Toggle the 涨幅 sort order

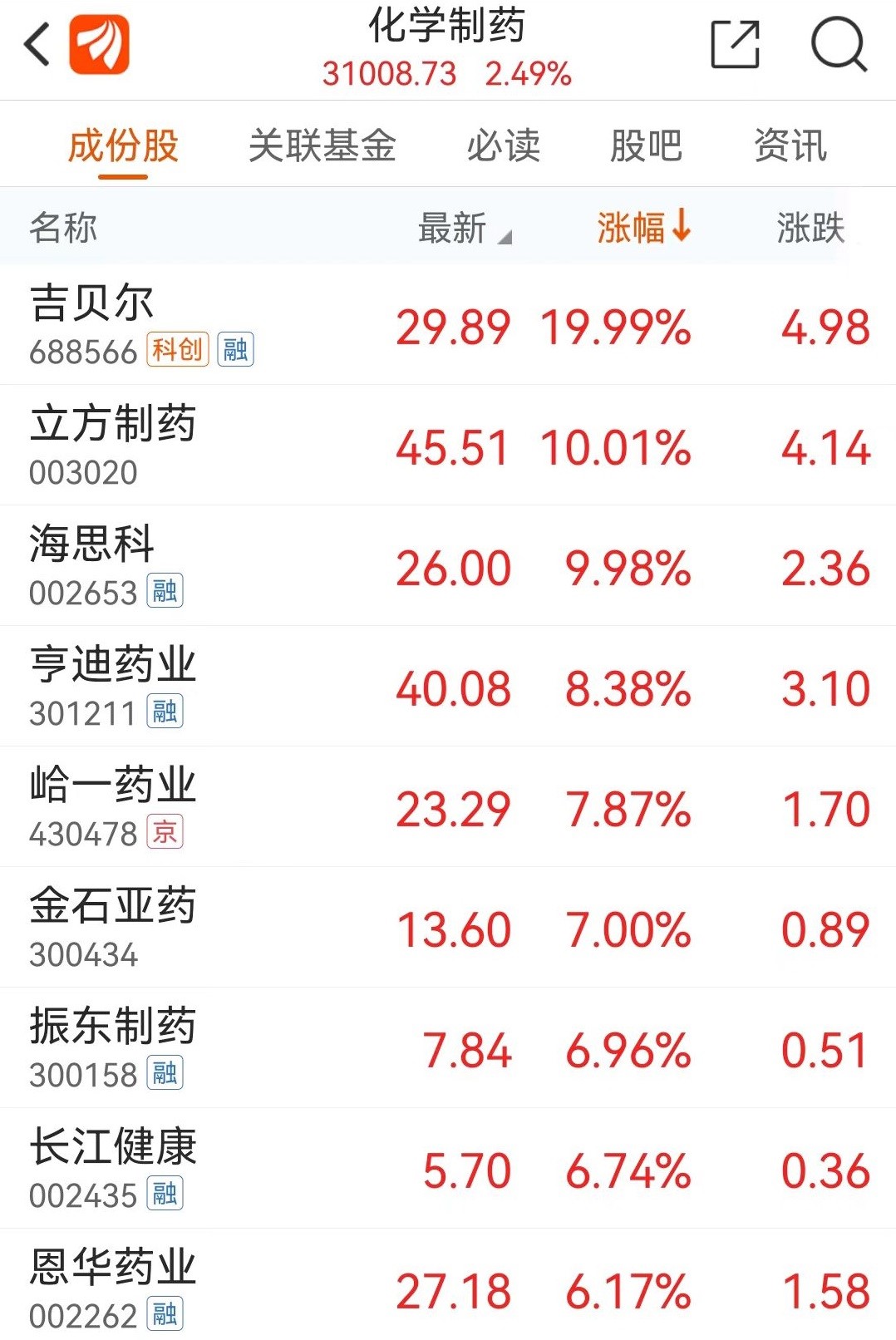coord(643,228)
